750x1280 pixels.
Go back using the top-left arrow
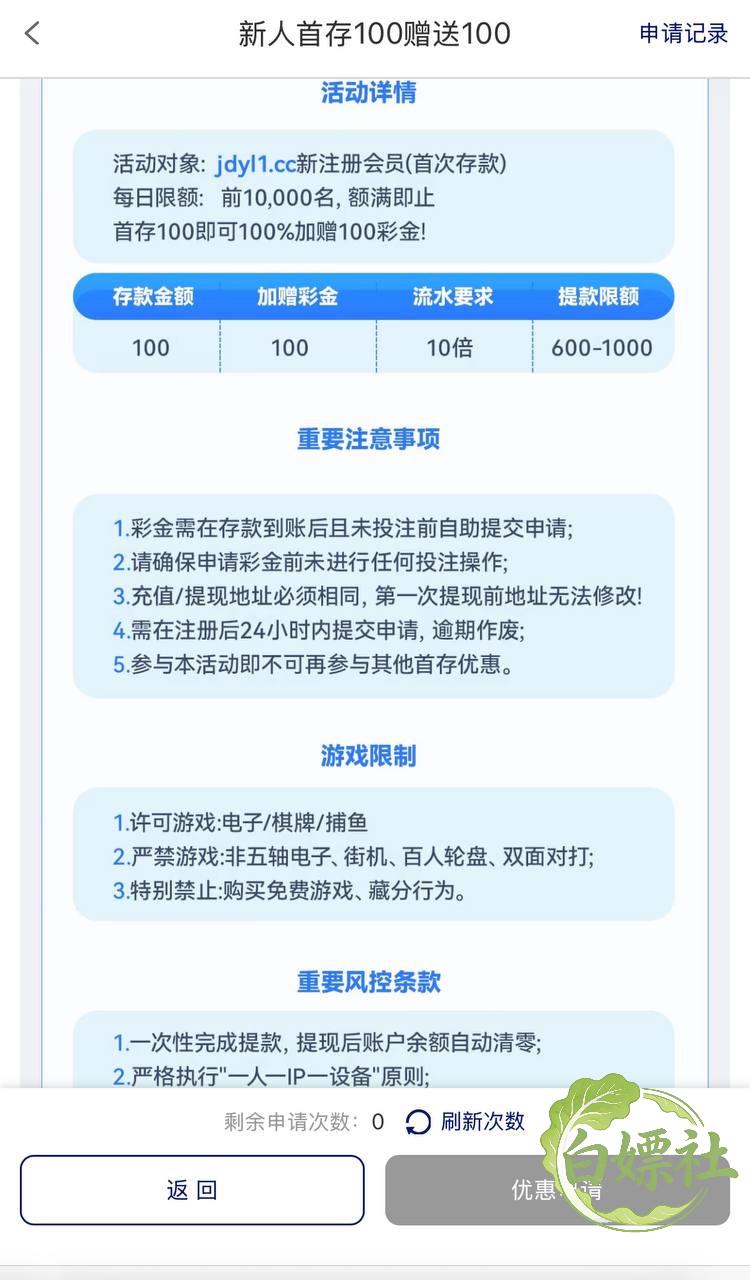[32, 33]
